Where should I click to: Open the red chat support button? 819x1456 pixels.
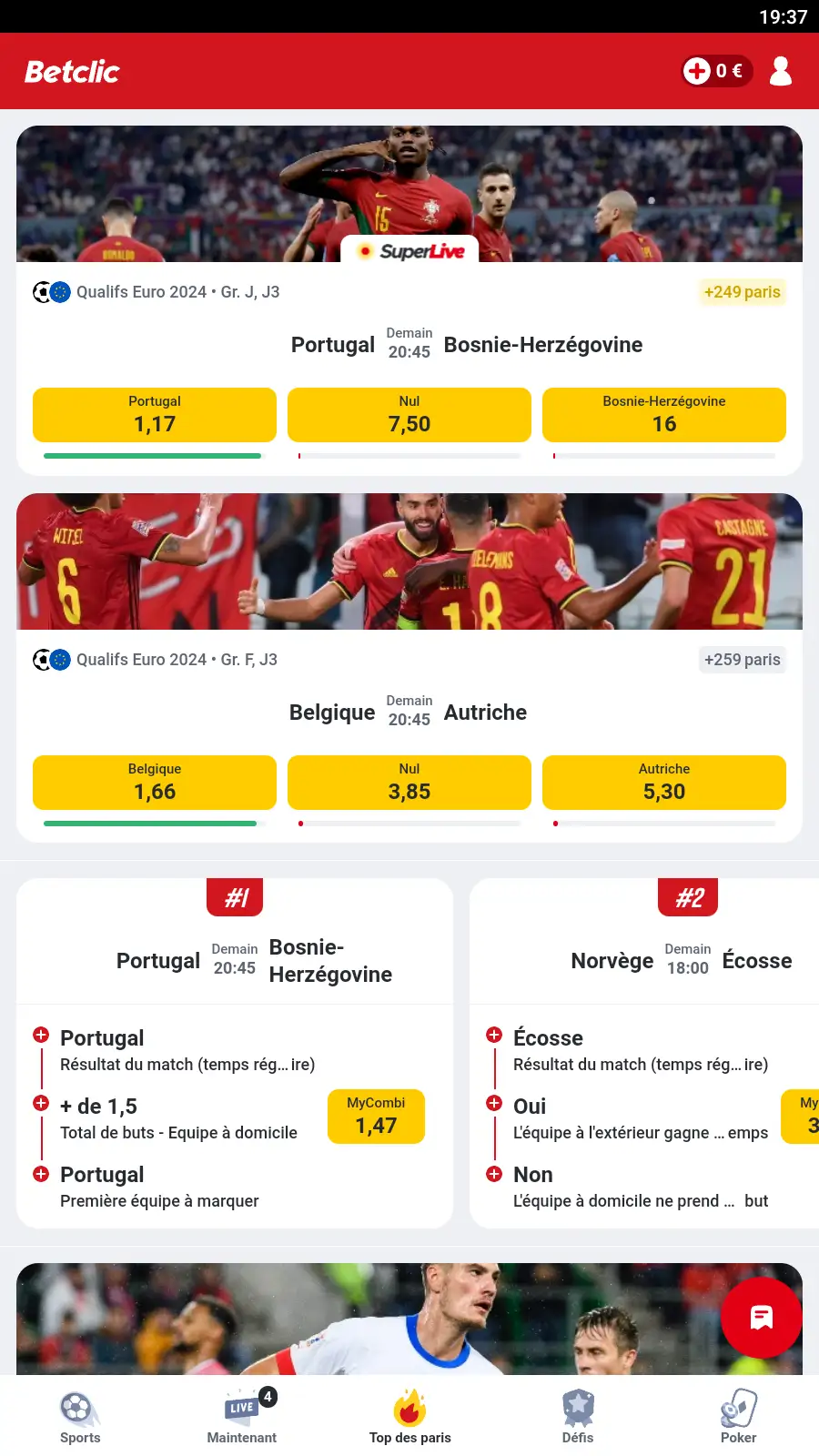tap(761, 1318)
